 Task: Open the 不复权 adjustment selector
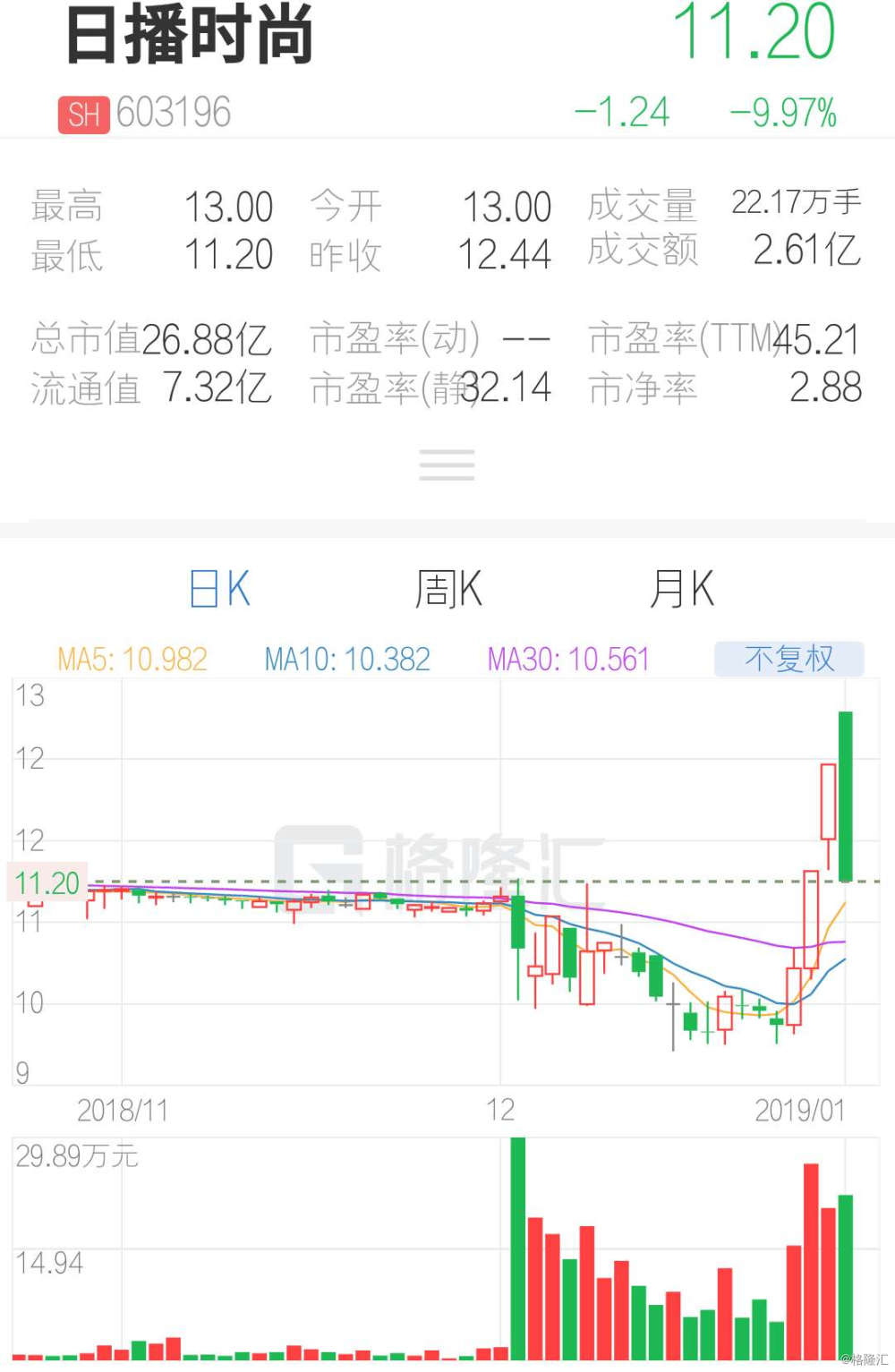pyautogui.click(x=788, y=660)
